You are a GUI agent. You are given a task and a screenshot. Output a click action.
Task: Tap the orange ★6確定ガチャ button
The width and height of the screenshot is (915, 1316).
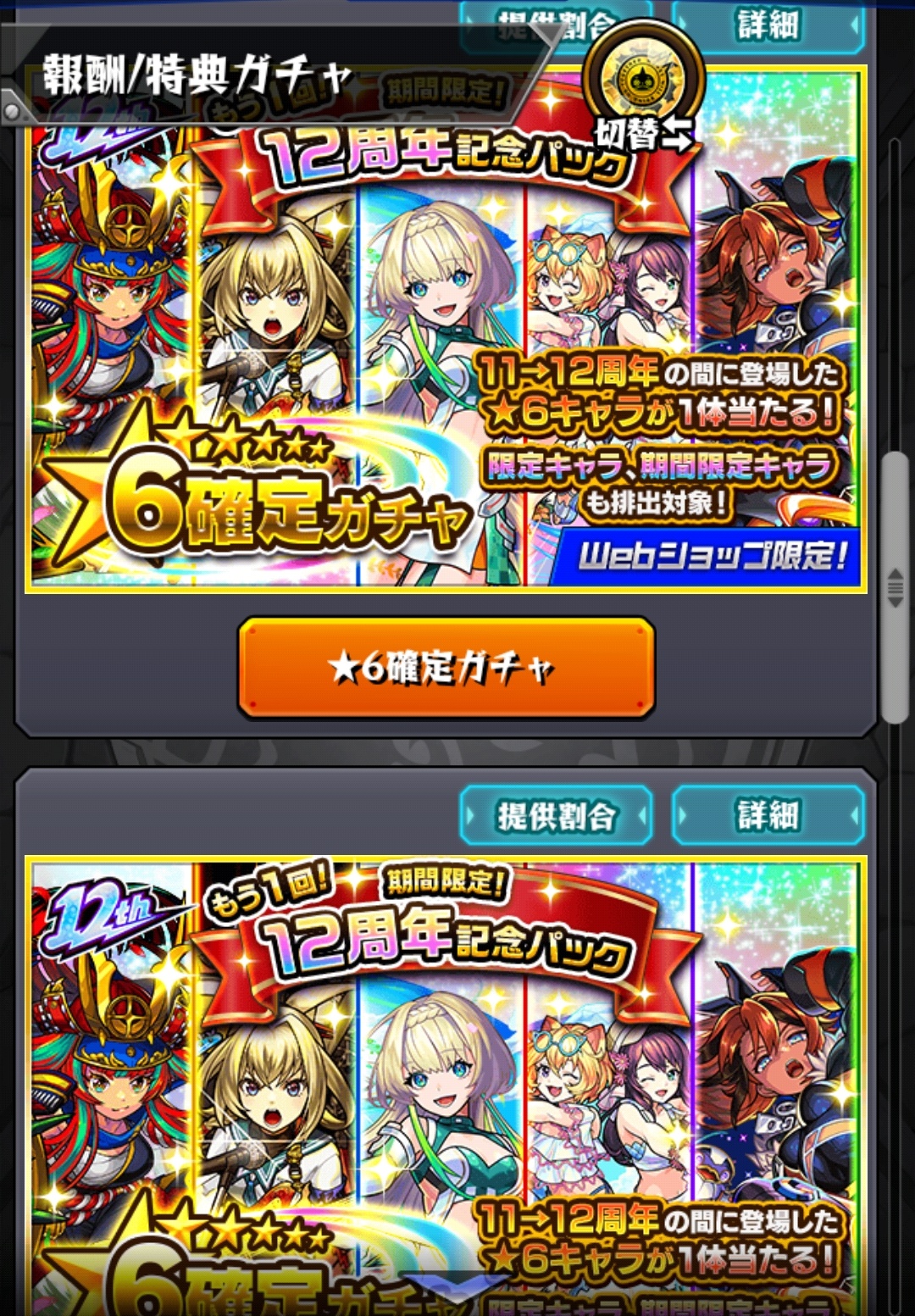tap(446, 669)
